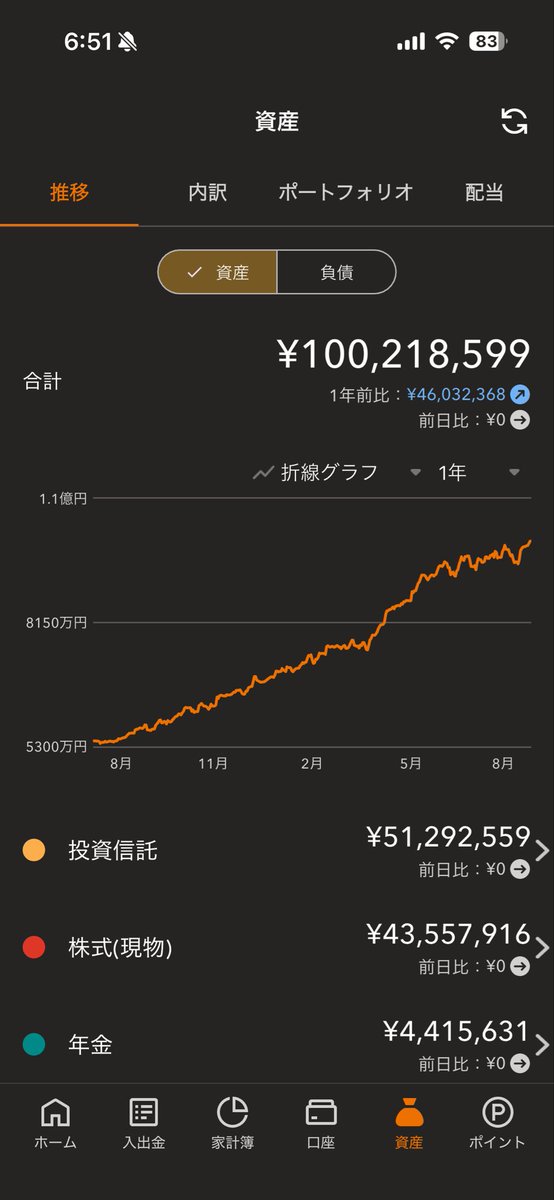The image size is (554, 1200).
Task: Open the ポートフォリオ tab
Action: (x=346, y=193)
